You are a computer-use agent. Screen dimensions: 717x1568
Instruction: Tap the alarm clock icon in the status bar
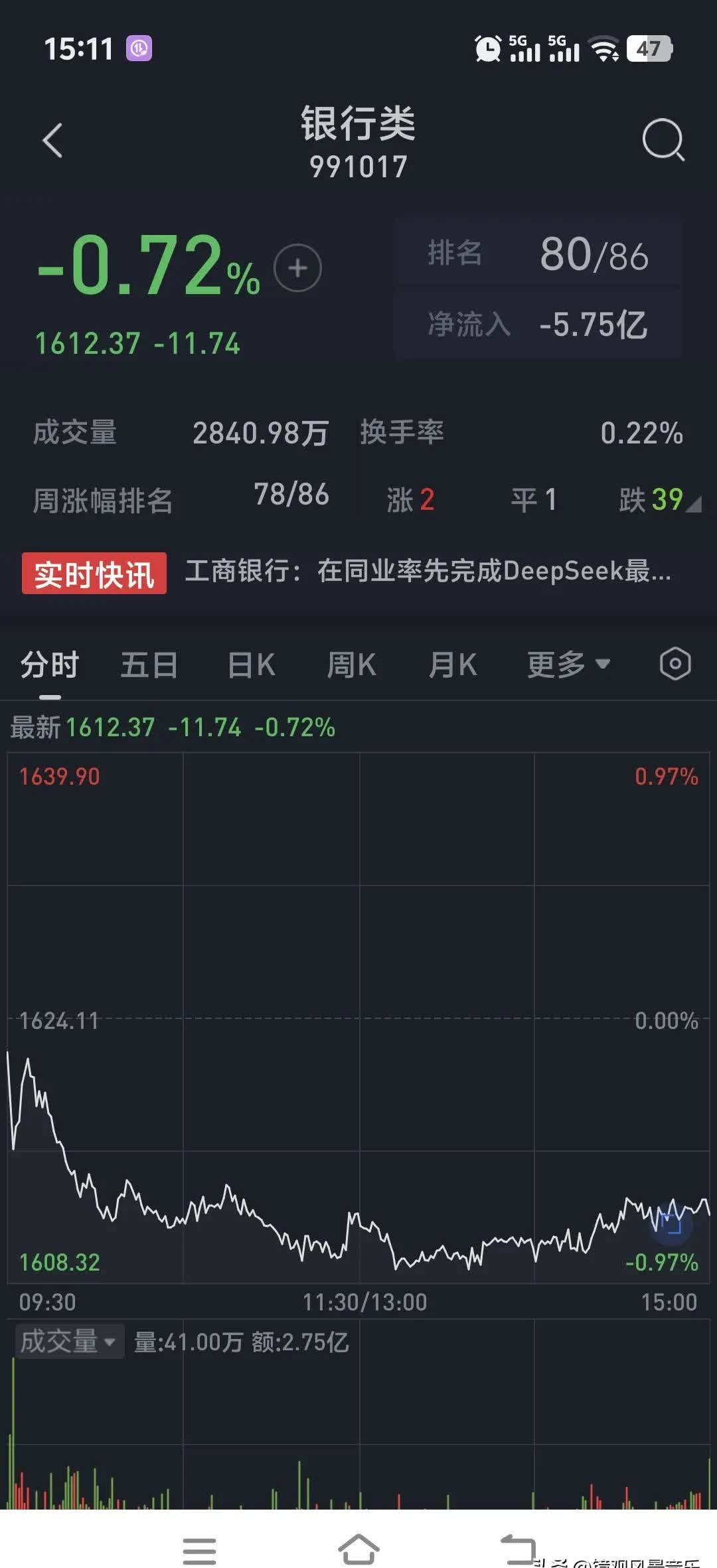pyautogui.click(x=487, y=48)
